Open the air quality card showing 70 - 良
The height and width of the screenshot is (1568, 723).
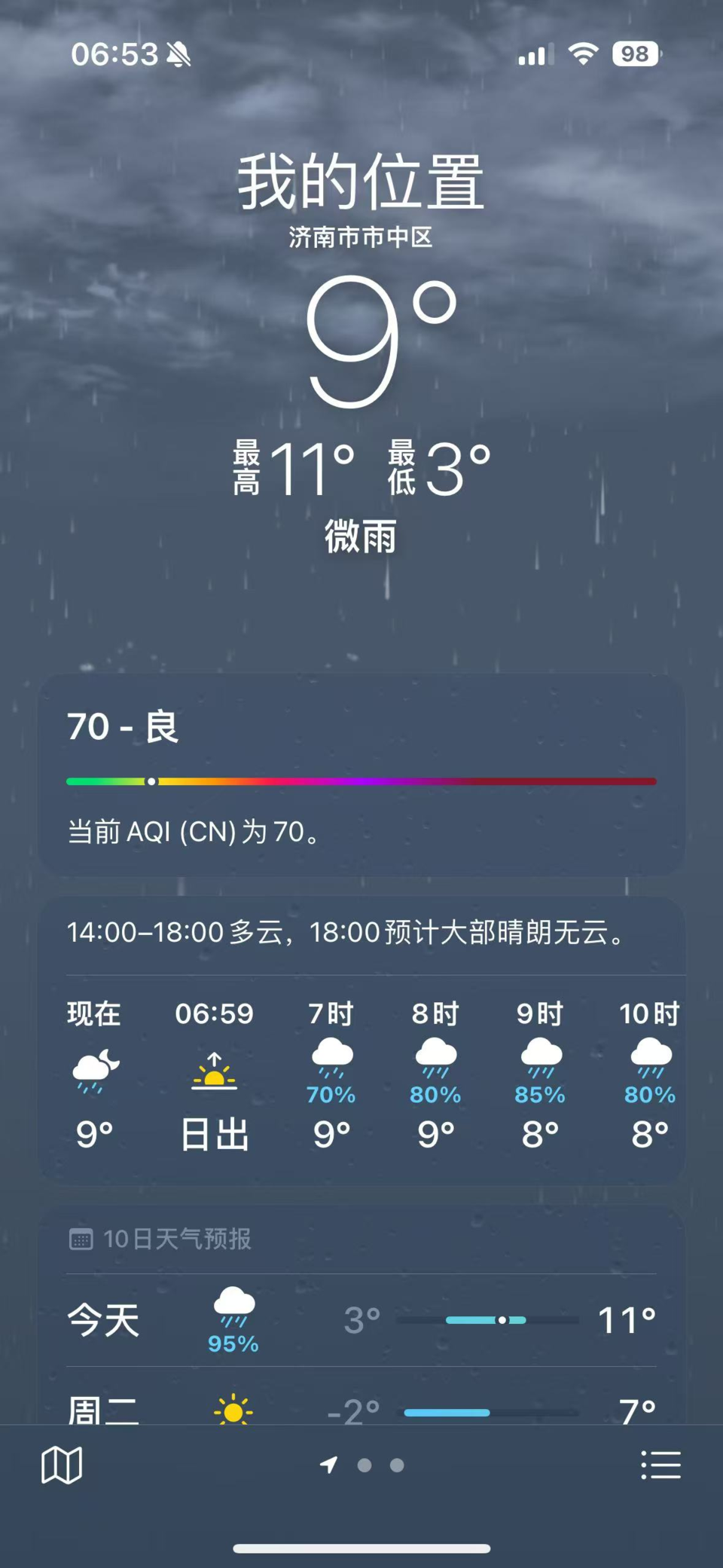coord(361,775)
